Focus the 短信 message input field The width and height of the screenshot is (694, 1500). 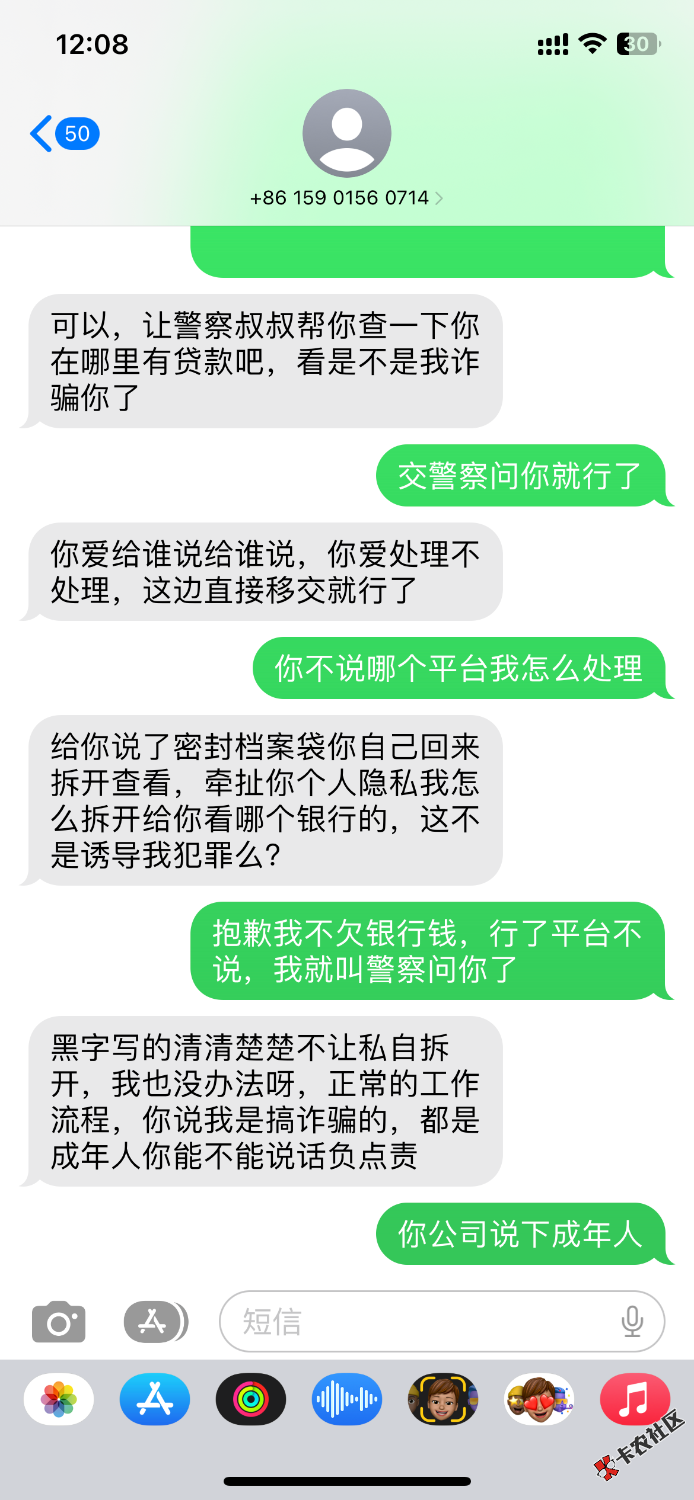point(420,1322)
